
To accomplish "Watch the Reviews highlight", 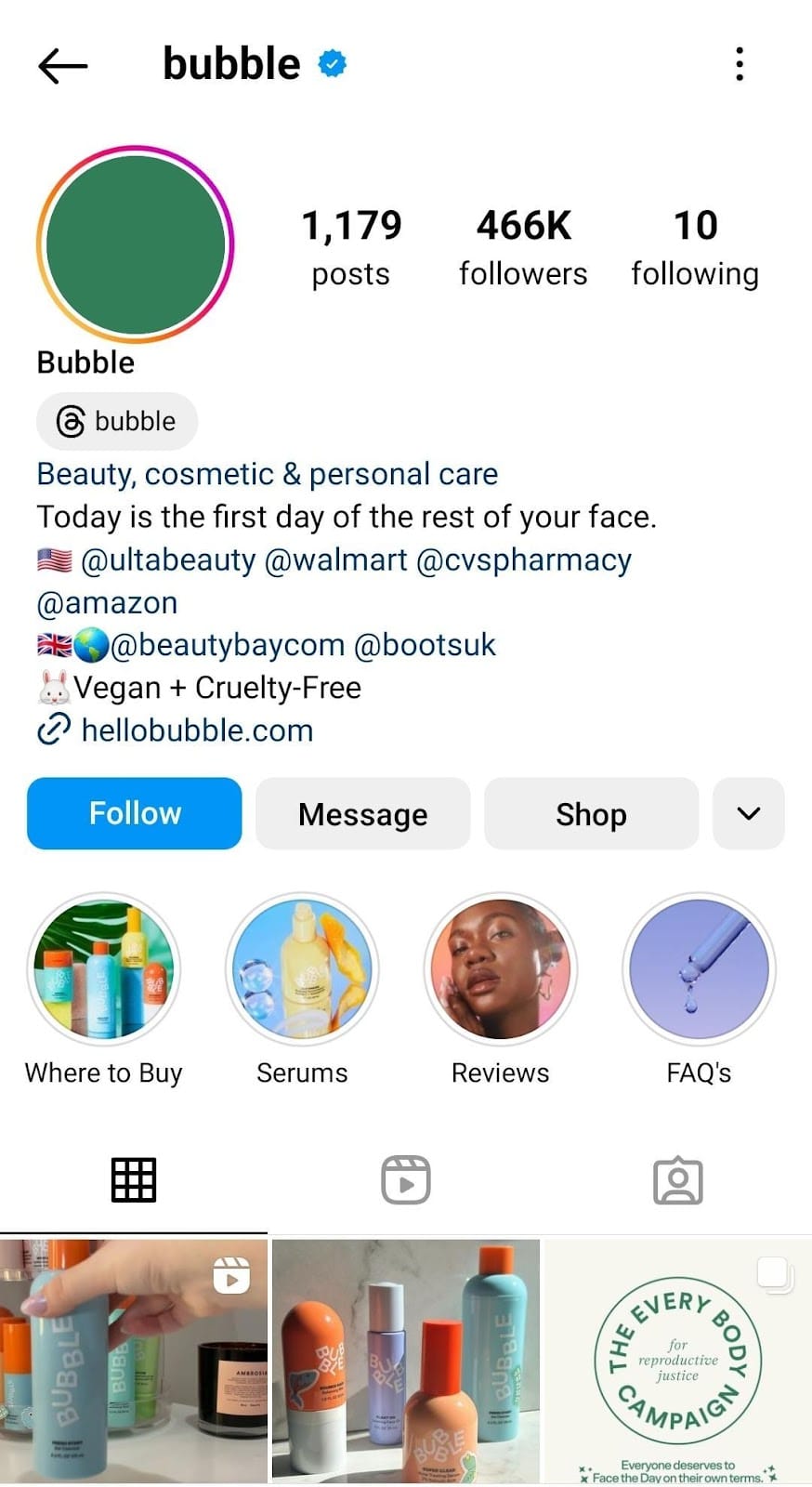I will click(x=500, y=969).
